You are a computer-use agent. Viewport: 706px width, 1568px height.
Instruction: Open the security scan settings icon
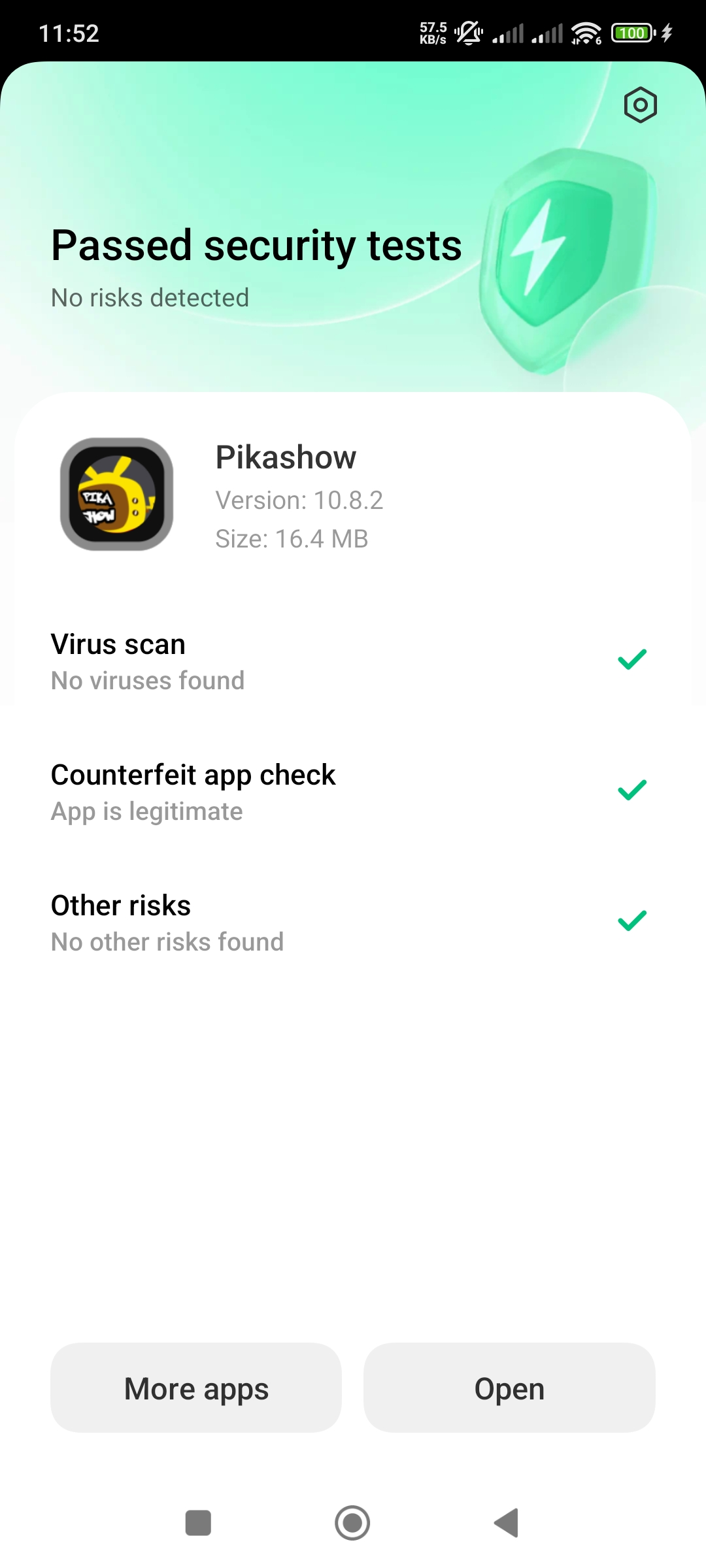[640, 105]
